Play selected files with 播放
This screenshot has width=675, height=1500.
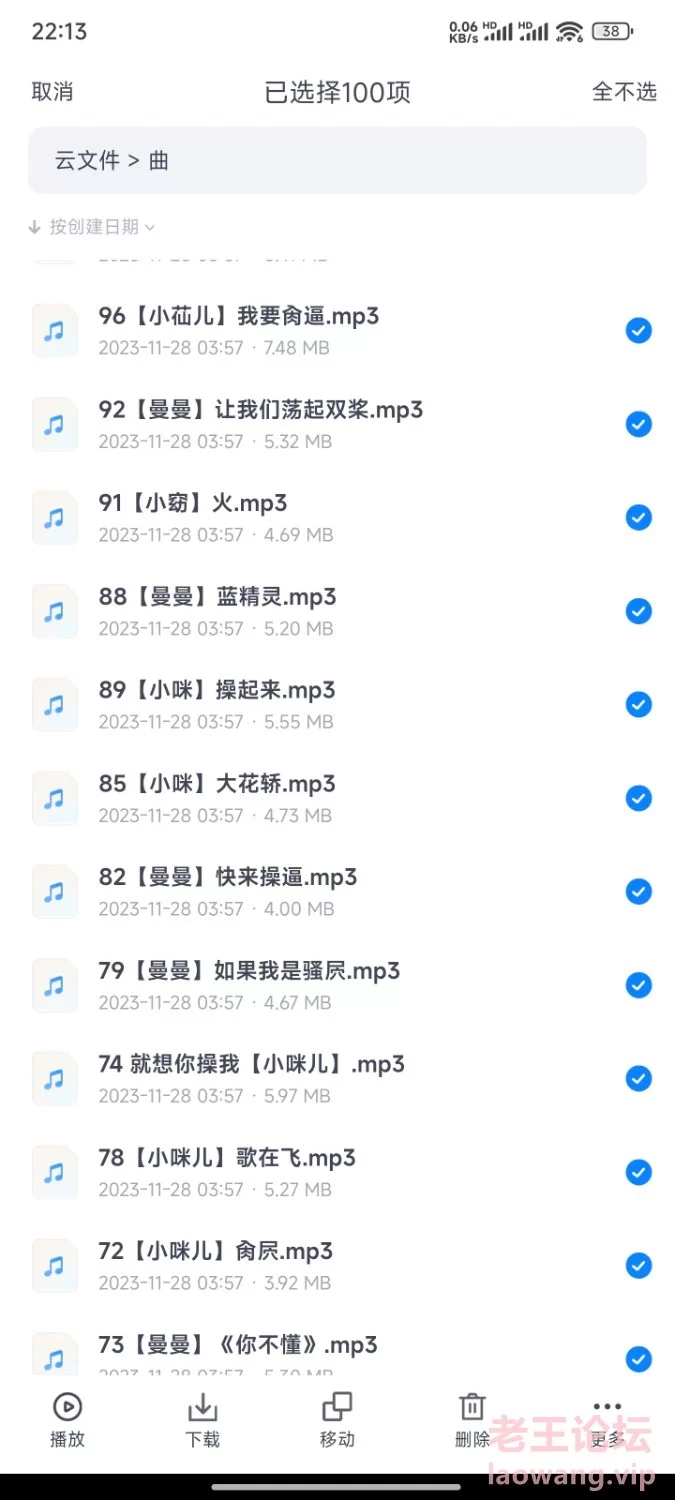tap(67, 1421)
